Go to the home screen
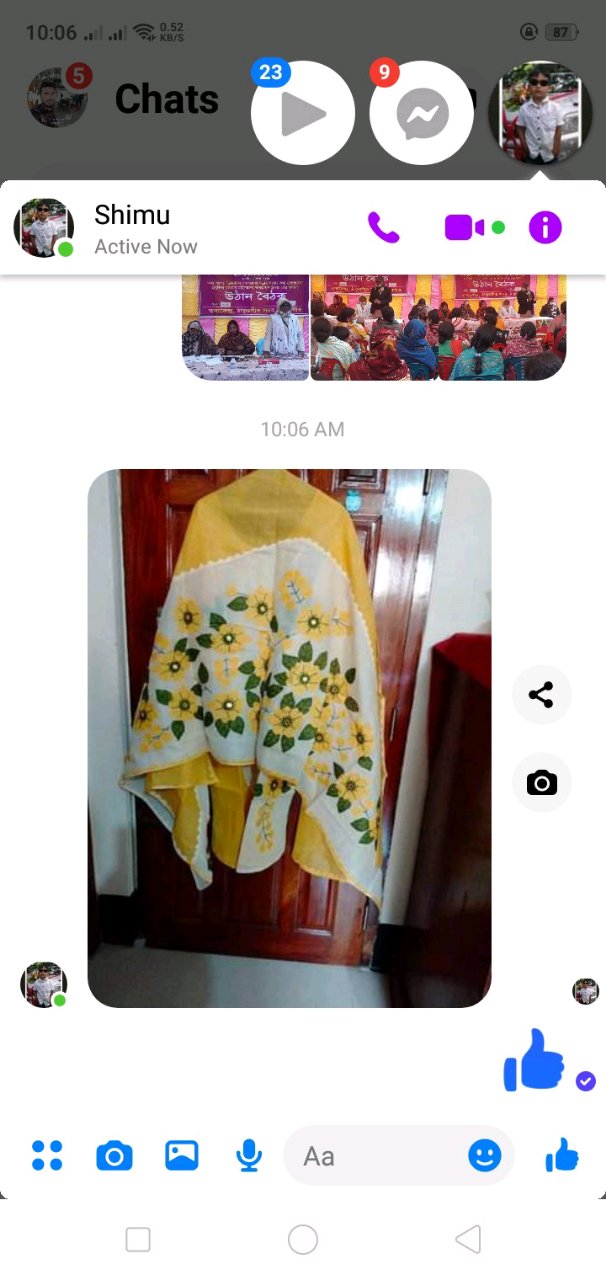The width and height of the screenshot is (606, 1280). [x=303, y=1240]
